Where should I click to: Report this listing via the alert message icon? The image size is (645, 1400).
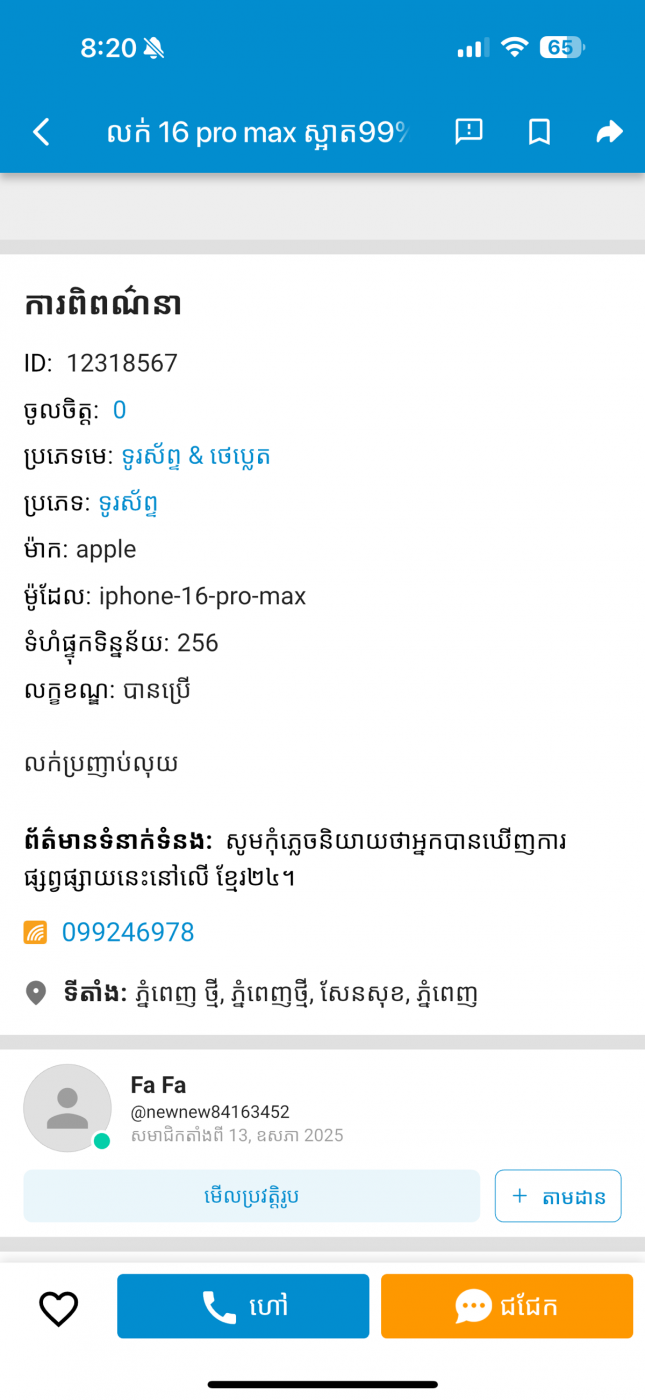pos(469,131)
